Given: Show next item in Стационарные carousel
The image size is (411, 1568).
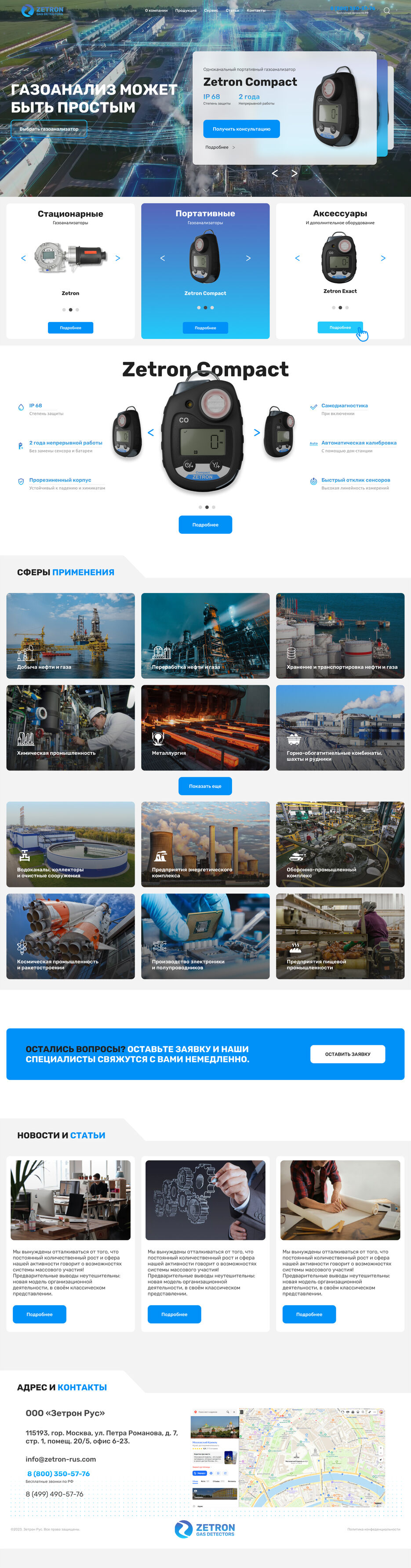Looking at the screenshot, I should click(117, 258).
